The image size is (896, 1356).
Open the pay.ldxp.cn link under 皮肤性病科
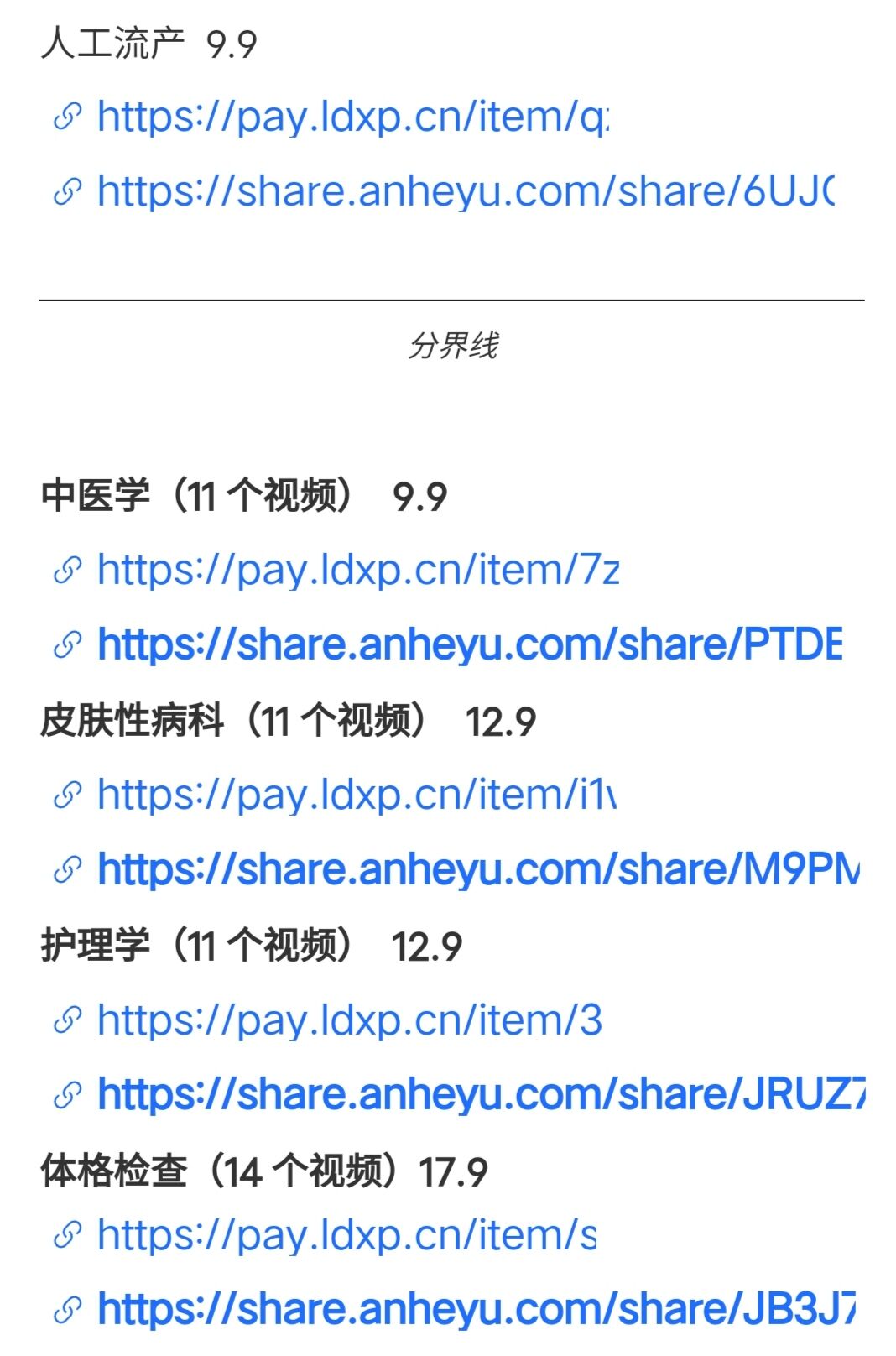point(357,795)
